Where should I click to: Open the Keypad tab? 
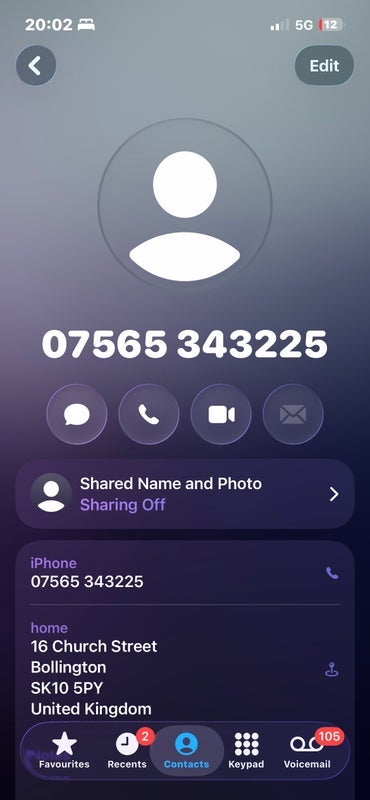[x=246, y=750]
